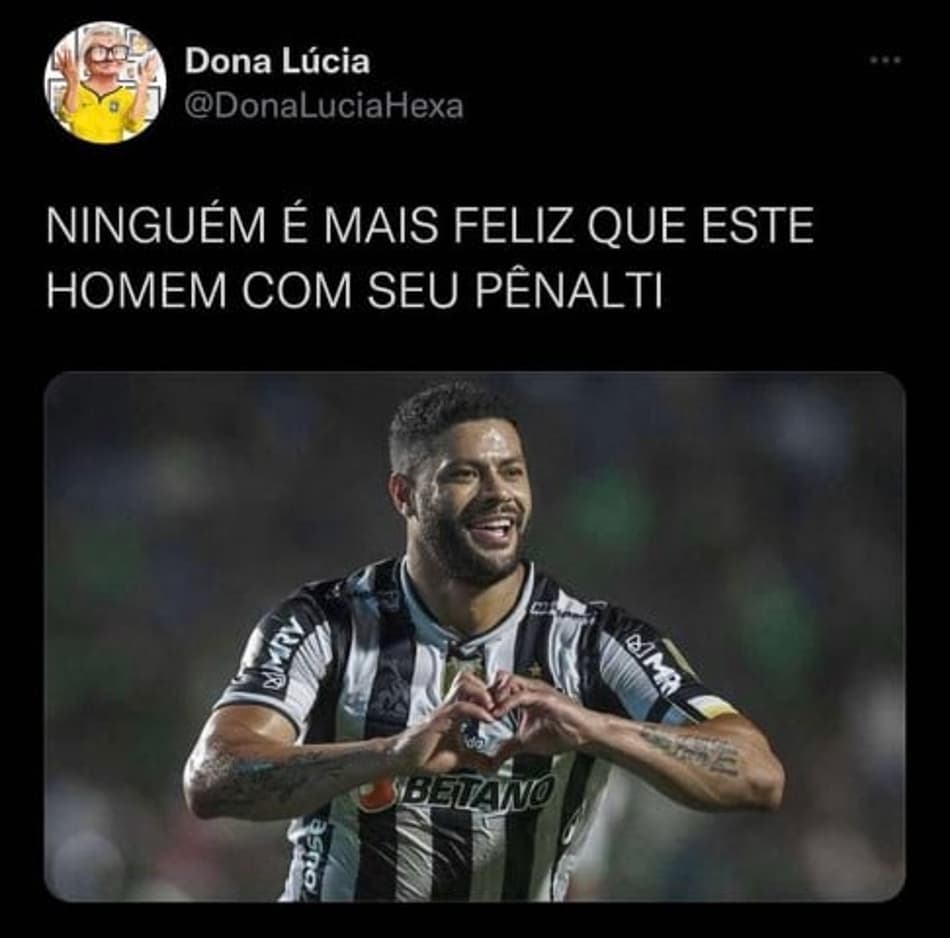View the attached player photo fullscreen
This screenshot has height=938, width=950.
(x=475, y=636)
